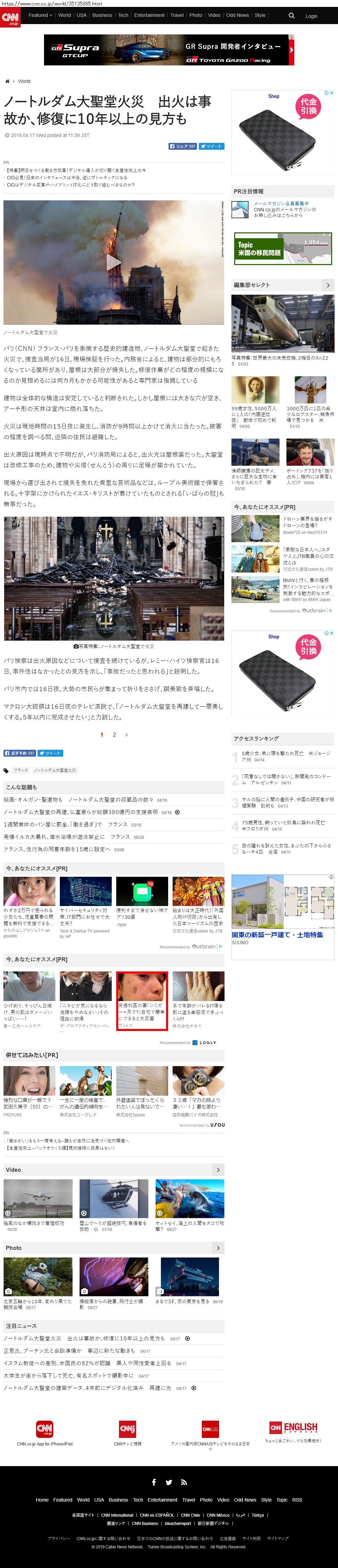Image resolution: width=338 pixels, height=1568 pixels.
Task: Switch to the Entertainment section
Action: point(149,15)
